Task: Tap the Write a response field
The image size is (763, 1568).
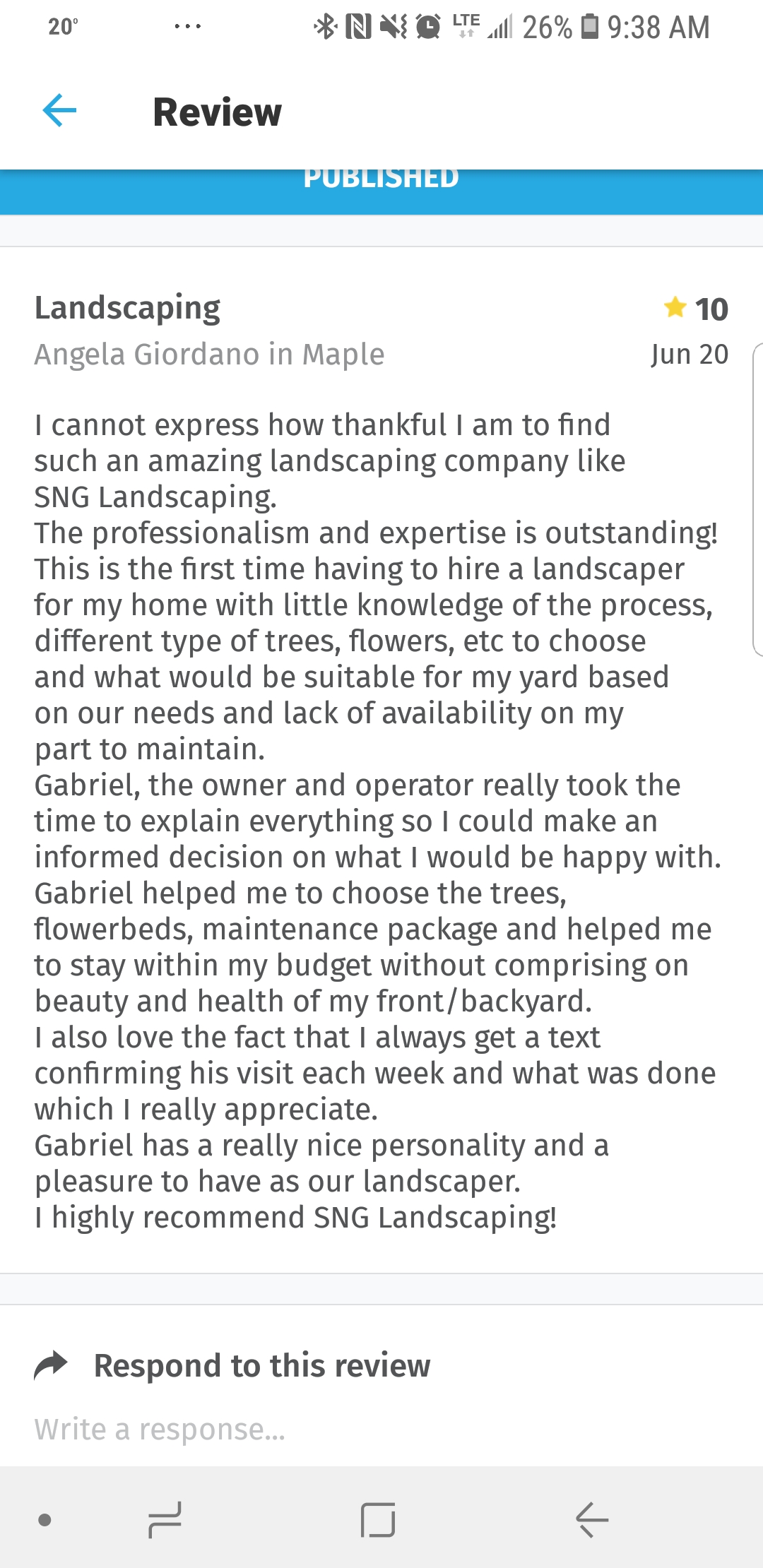Action: coord(283,1429)
